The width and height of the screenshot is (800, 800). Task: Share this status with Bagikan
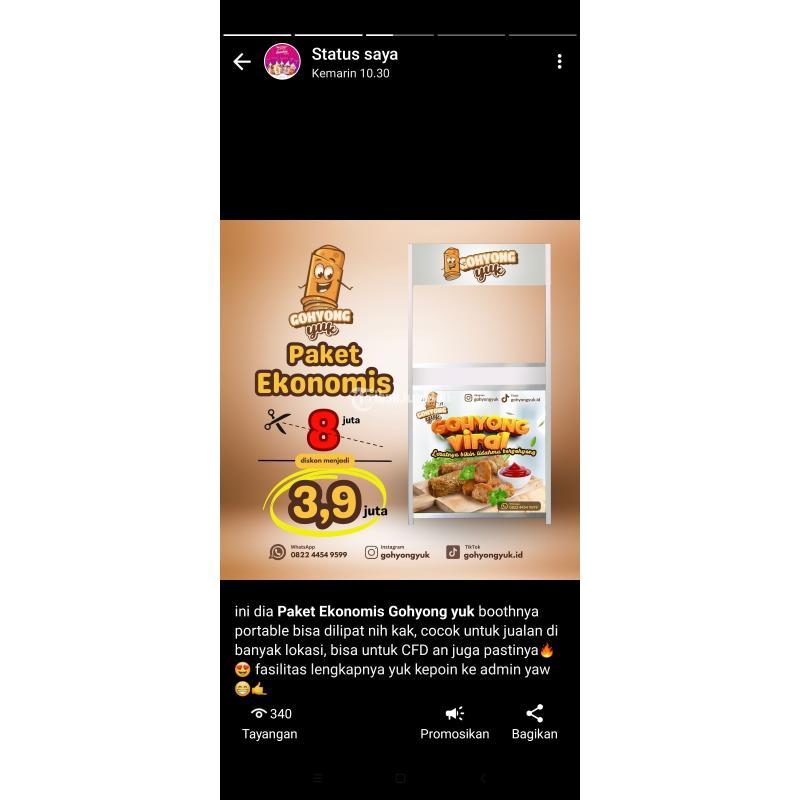click(x=534, y=722)
